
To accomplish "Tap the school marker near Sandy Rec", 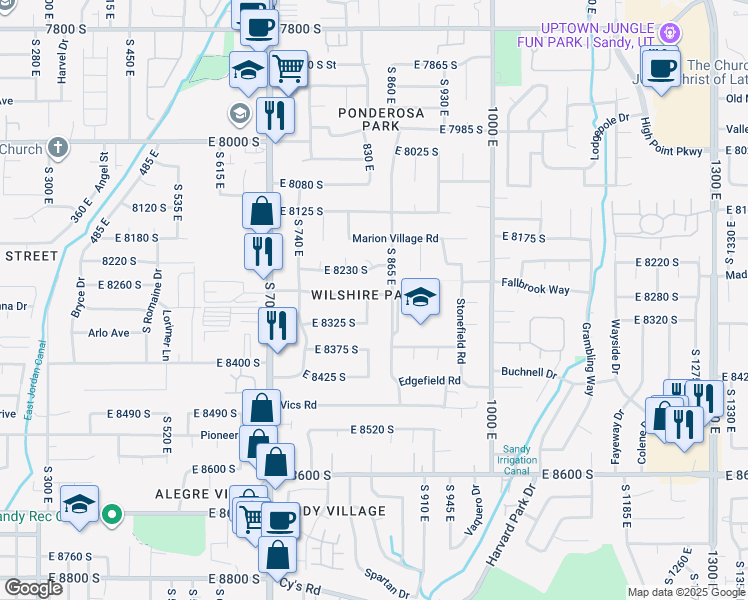I will (x=80, y=507).
